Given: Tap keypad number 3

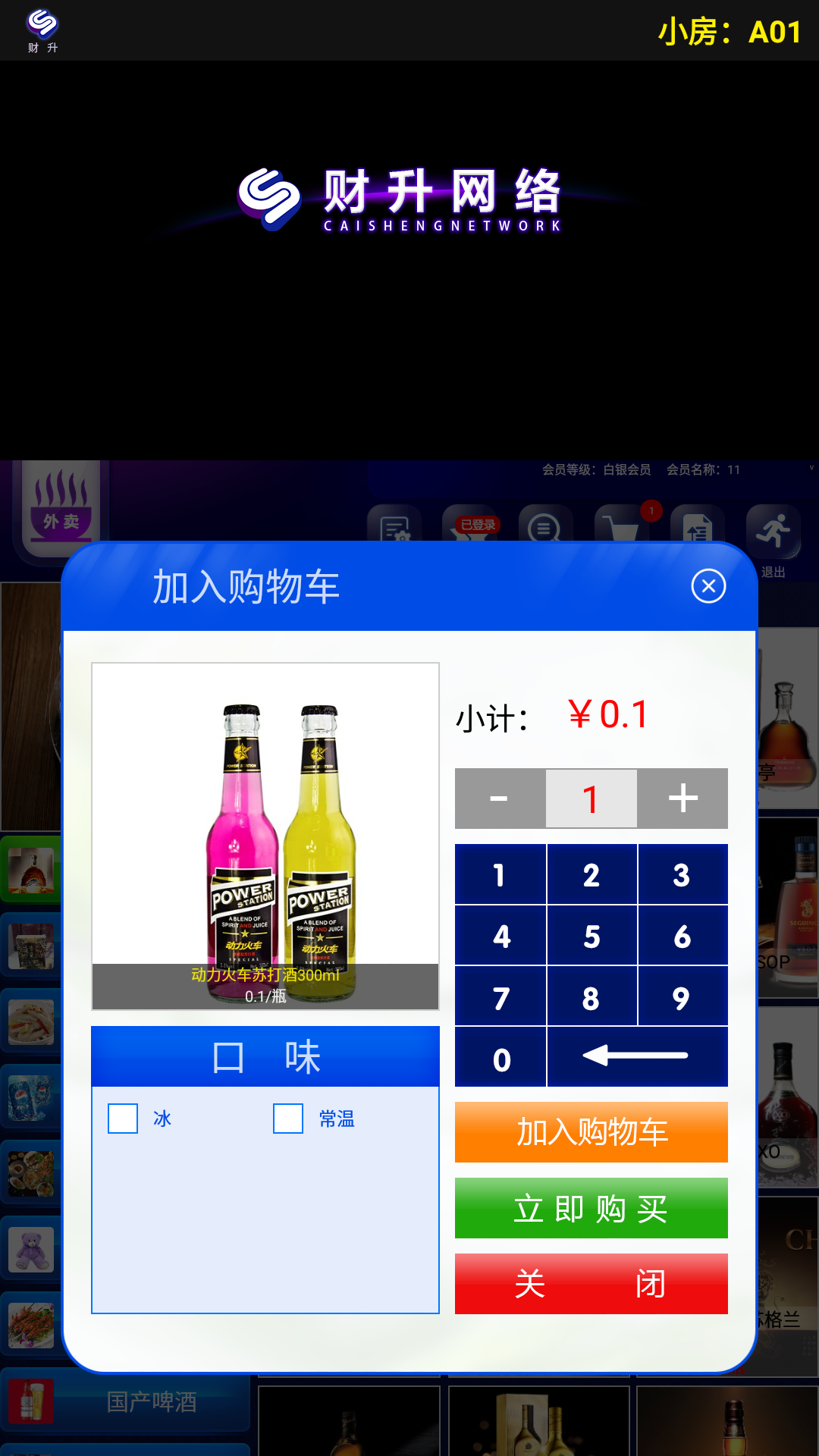Looking at the screenshot, I should pyautogui.click(x=682, y=874).
